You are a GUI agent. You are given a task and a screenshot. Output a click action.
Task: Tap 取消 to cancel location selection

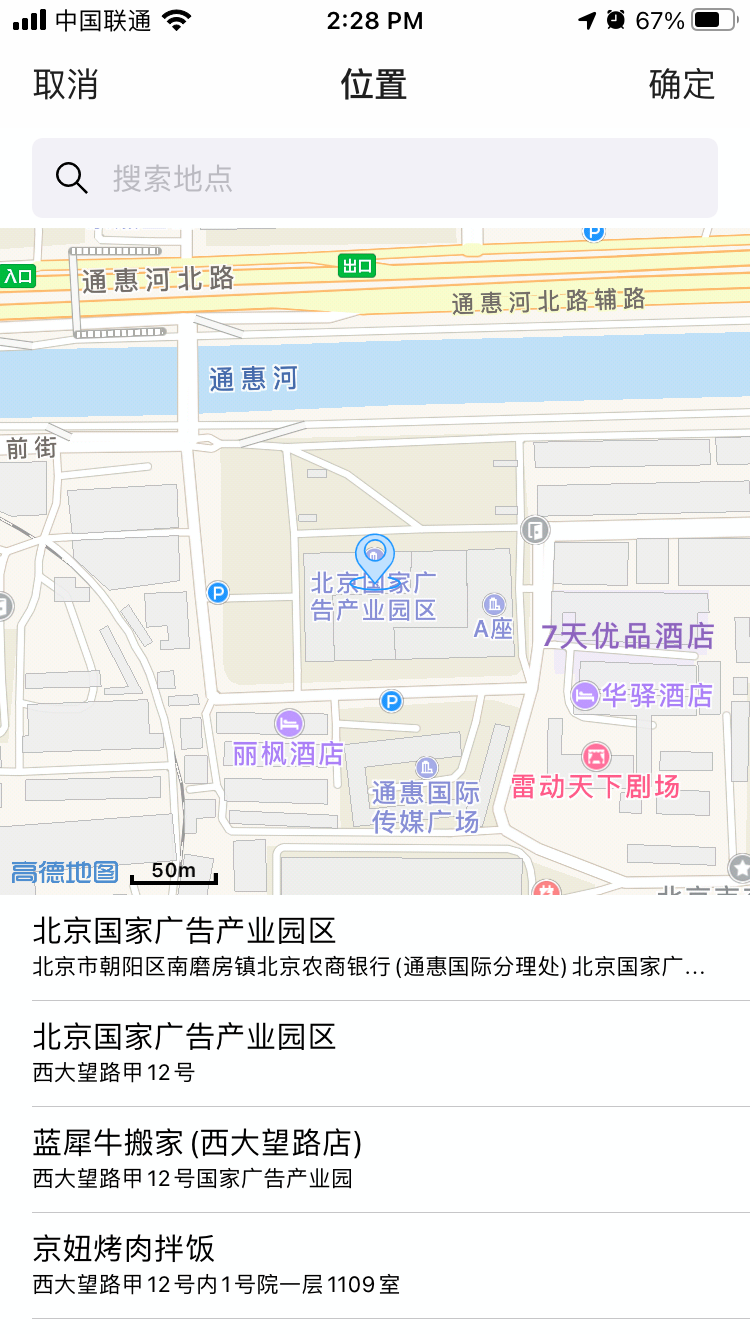click(66, 84)
